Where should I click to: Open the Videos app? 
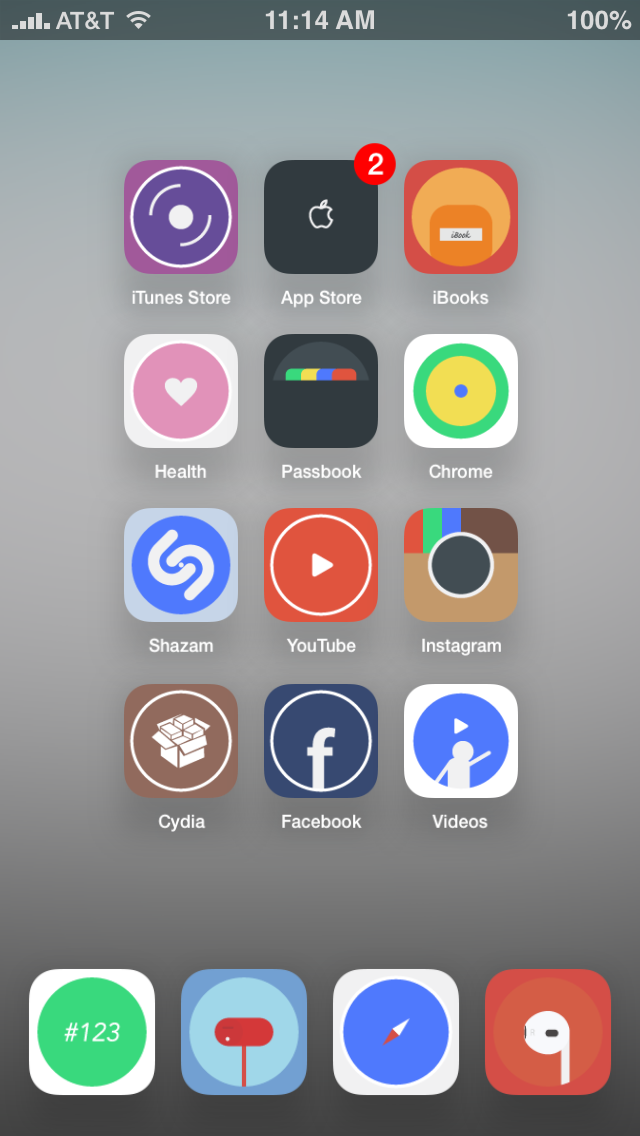(461, 741)
